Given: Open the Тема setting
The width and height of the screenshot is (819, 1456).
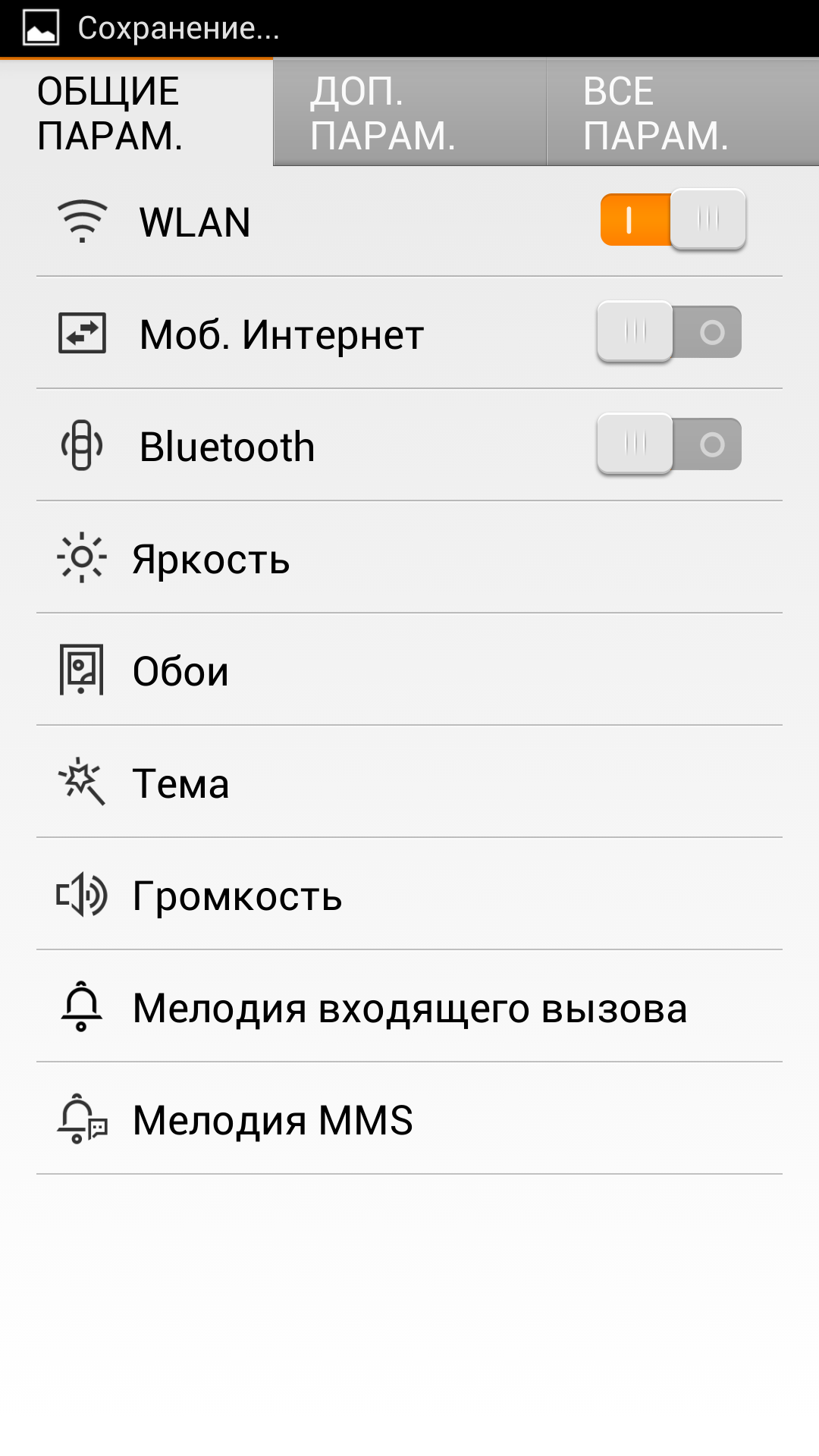Looking at the screenshot, I should pos(409,782).
